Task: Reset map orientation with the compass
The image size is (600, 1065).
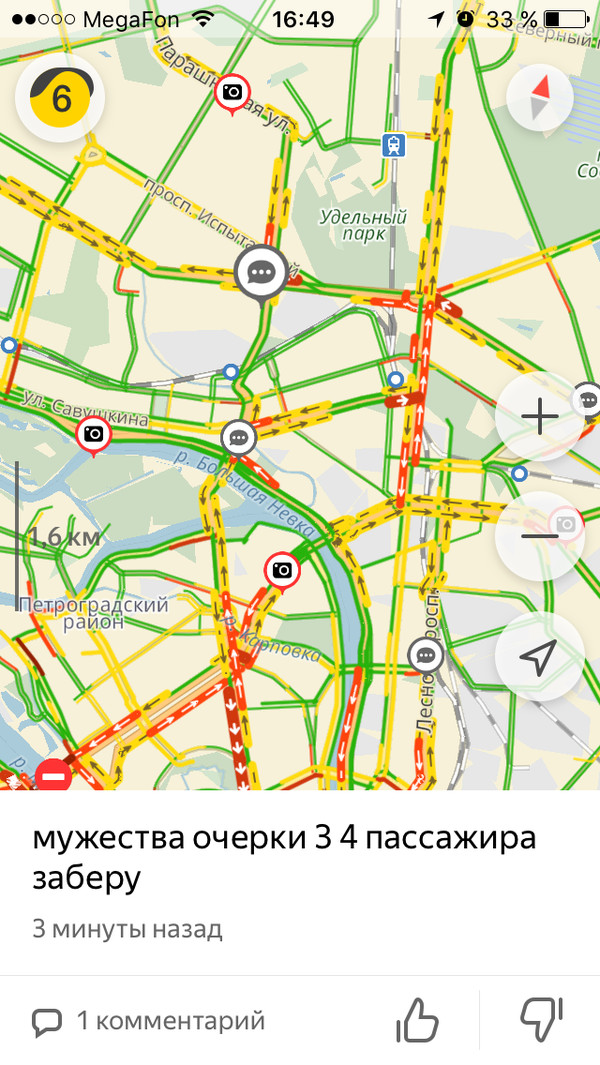Action: point(539,98)
